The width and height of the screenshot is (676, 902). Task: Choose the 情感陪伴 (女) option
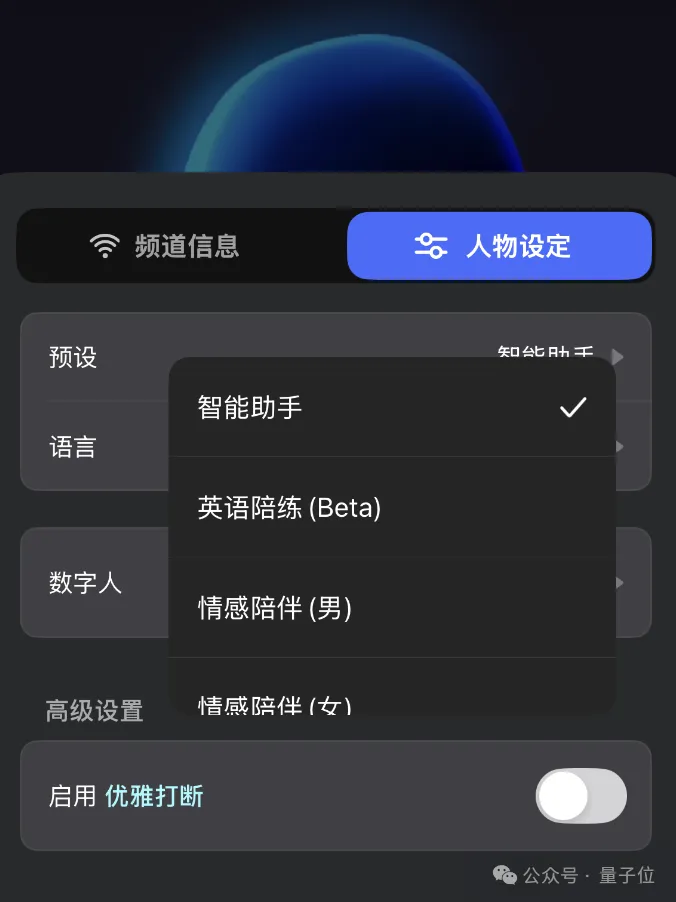pyautogui.click(x=391, y=700)
